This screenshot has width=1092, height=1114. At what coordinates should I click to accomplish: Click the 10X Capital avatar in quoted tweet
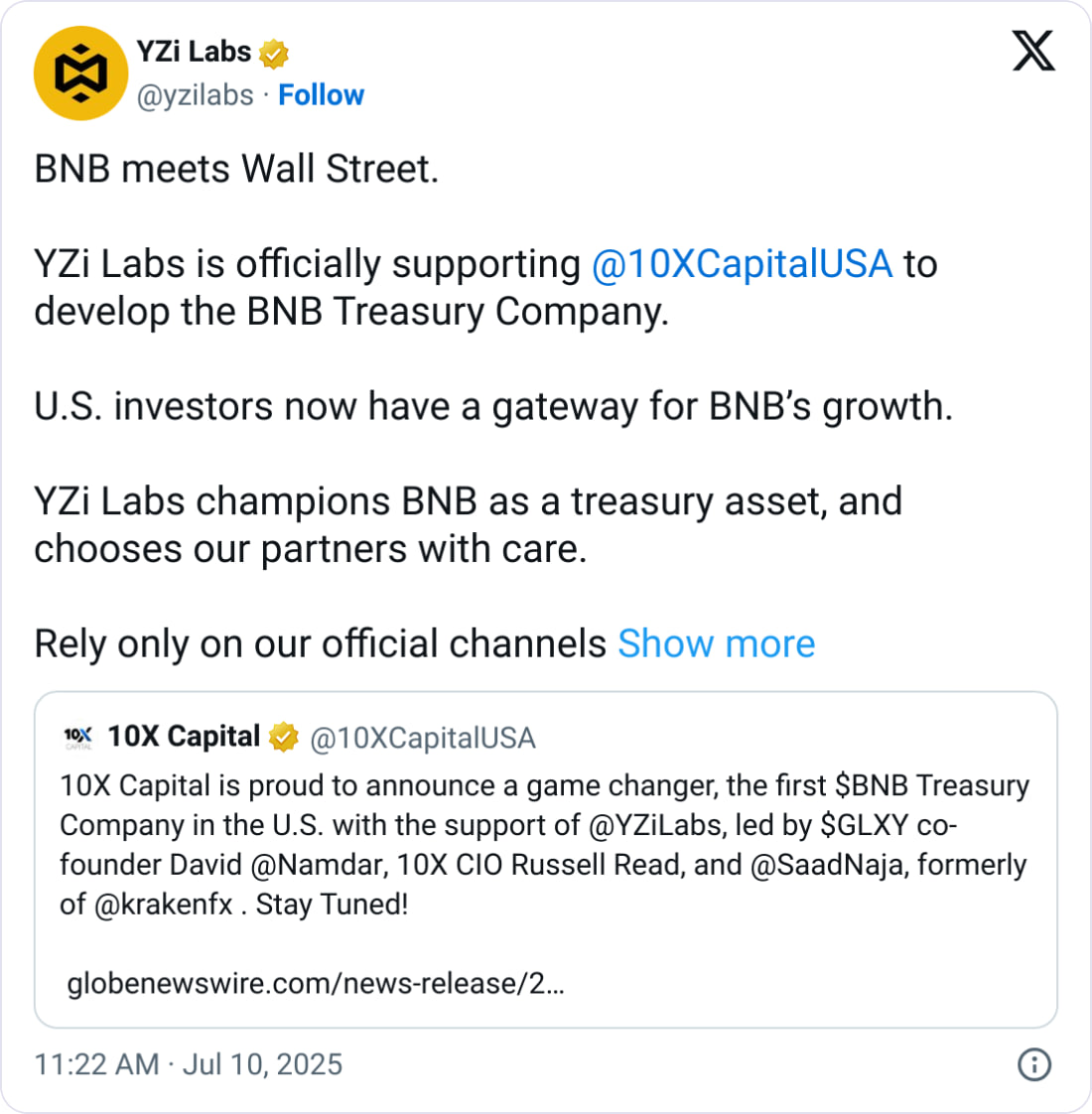(76, 737)
